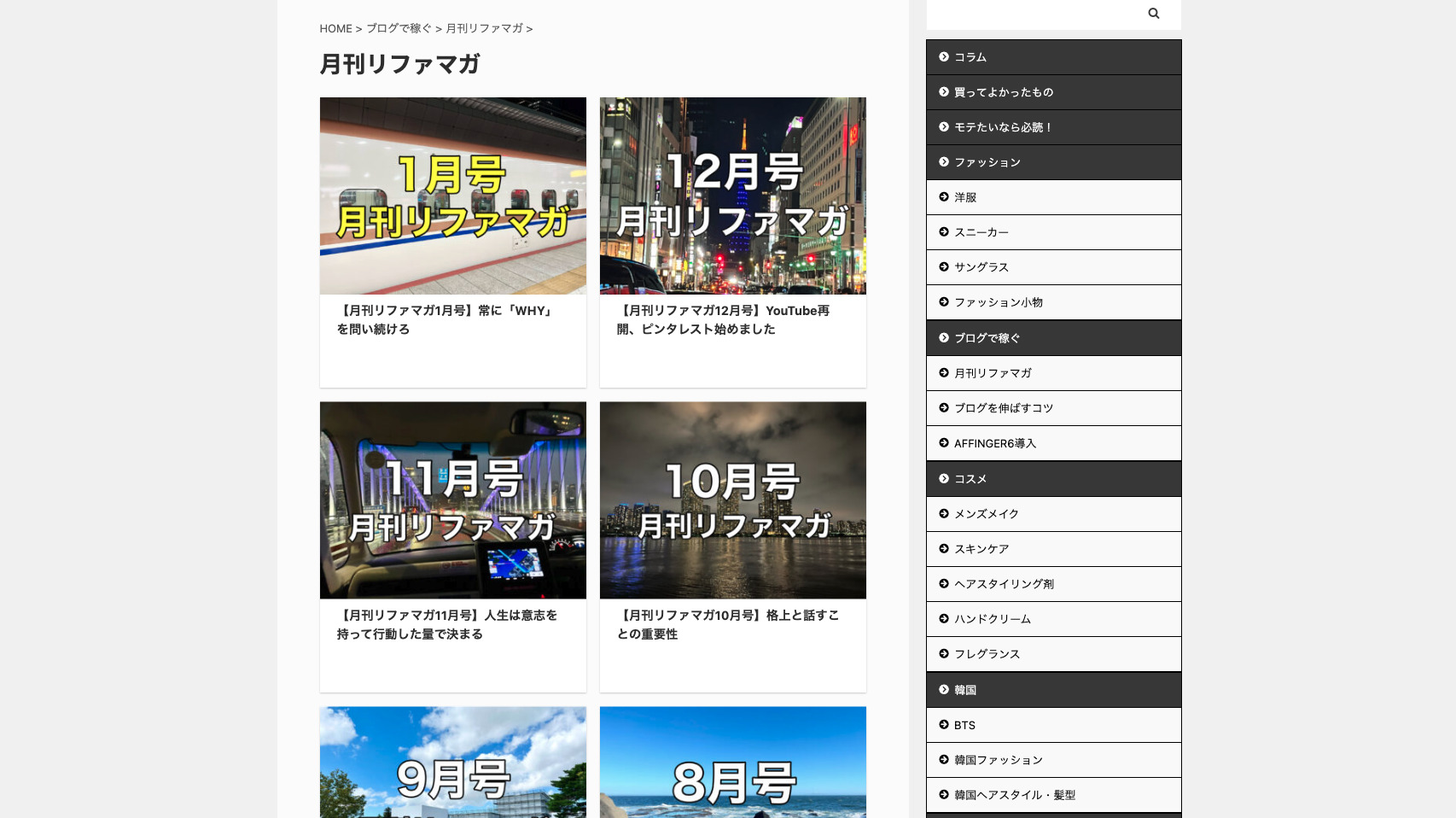Open the 9月号 article thumbnail

coord(452,762)
